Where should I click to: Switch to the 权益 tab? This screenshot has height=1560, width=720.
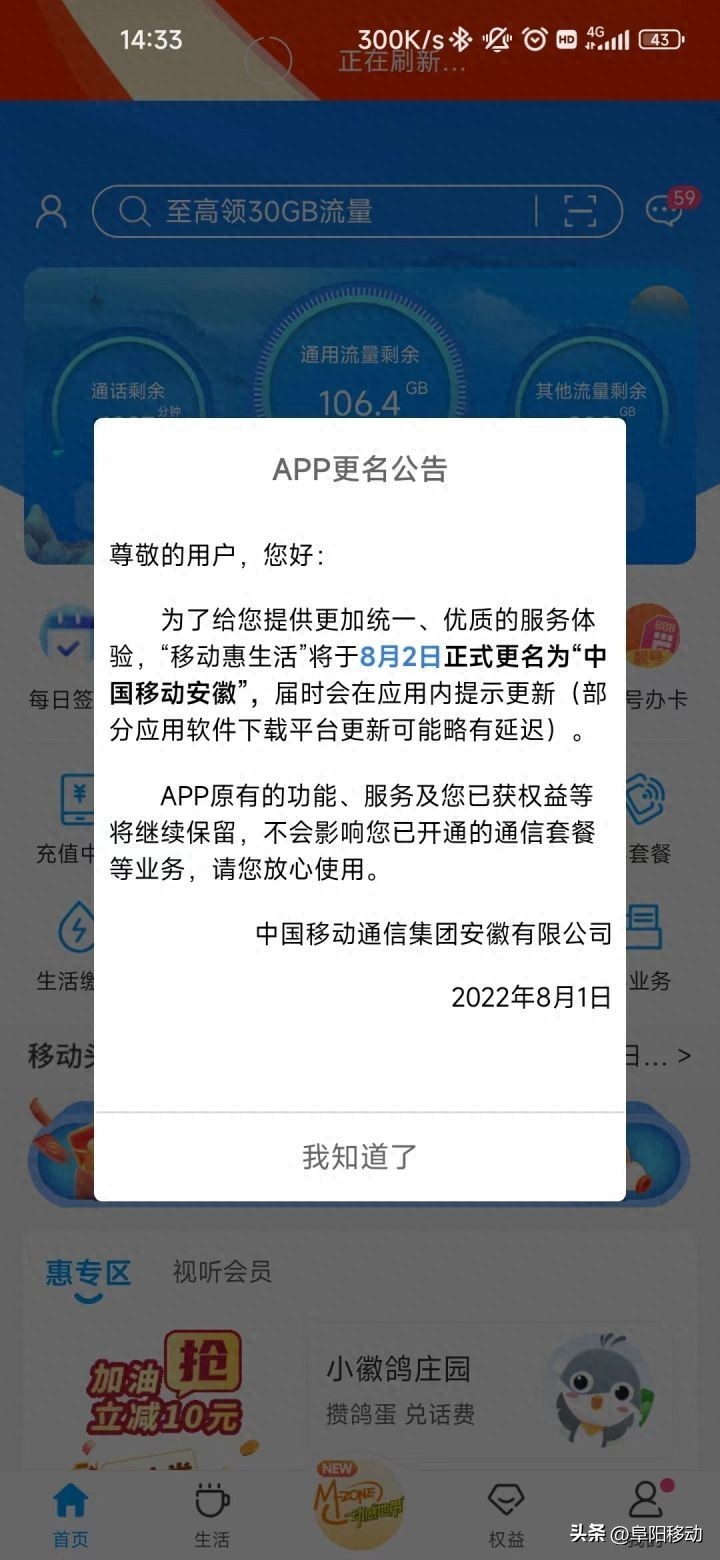[x=506, y=1512]
